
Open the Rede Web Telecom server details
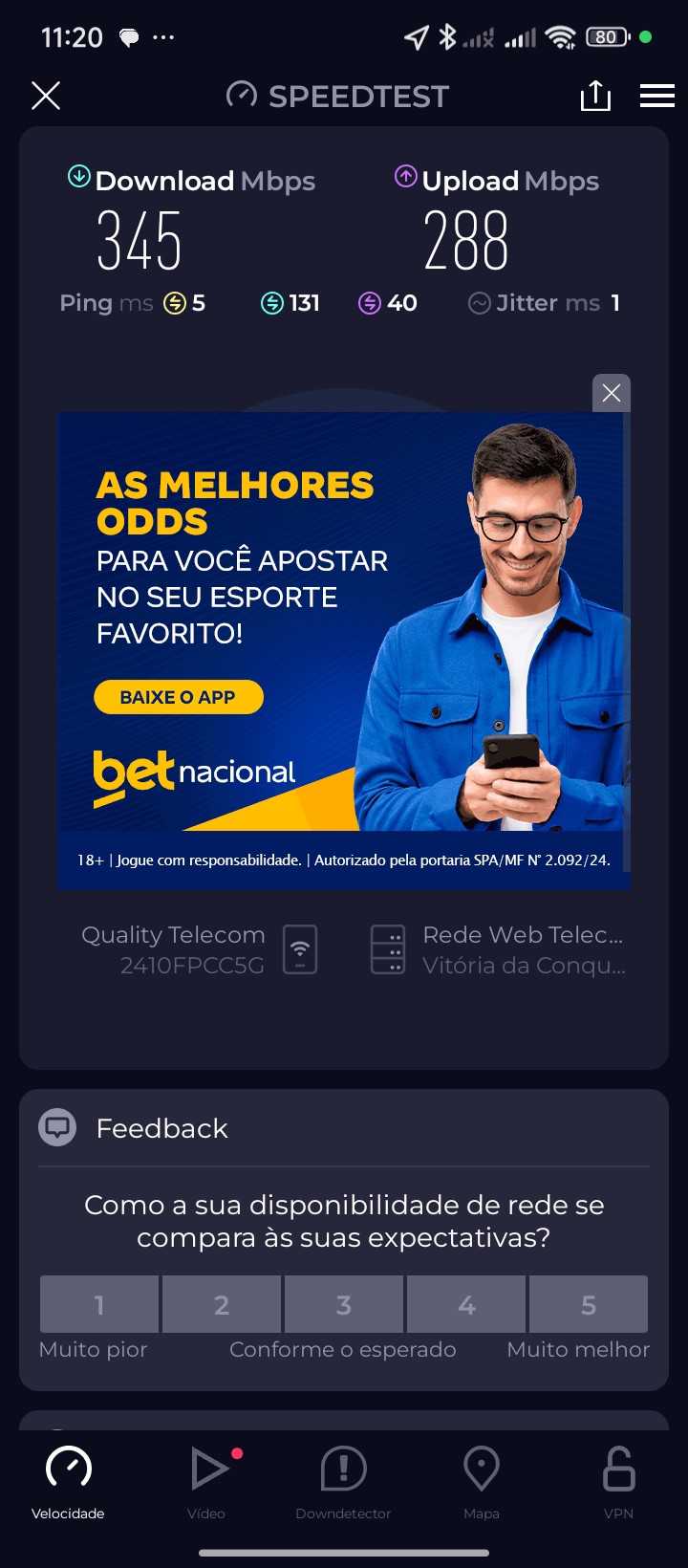coord(499,949)
